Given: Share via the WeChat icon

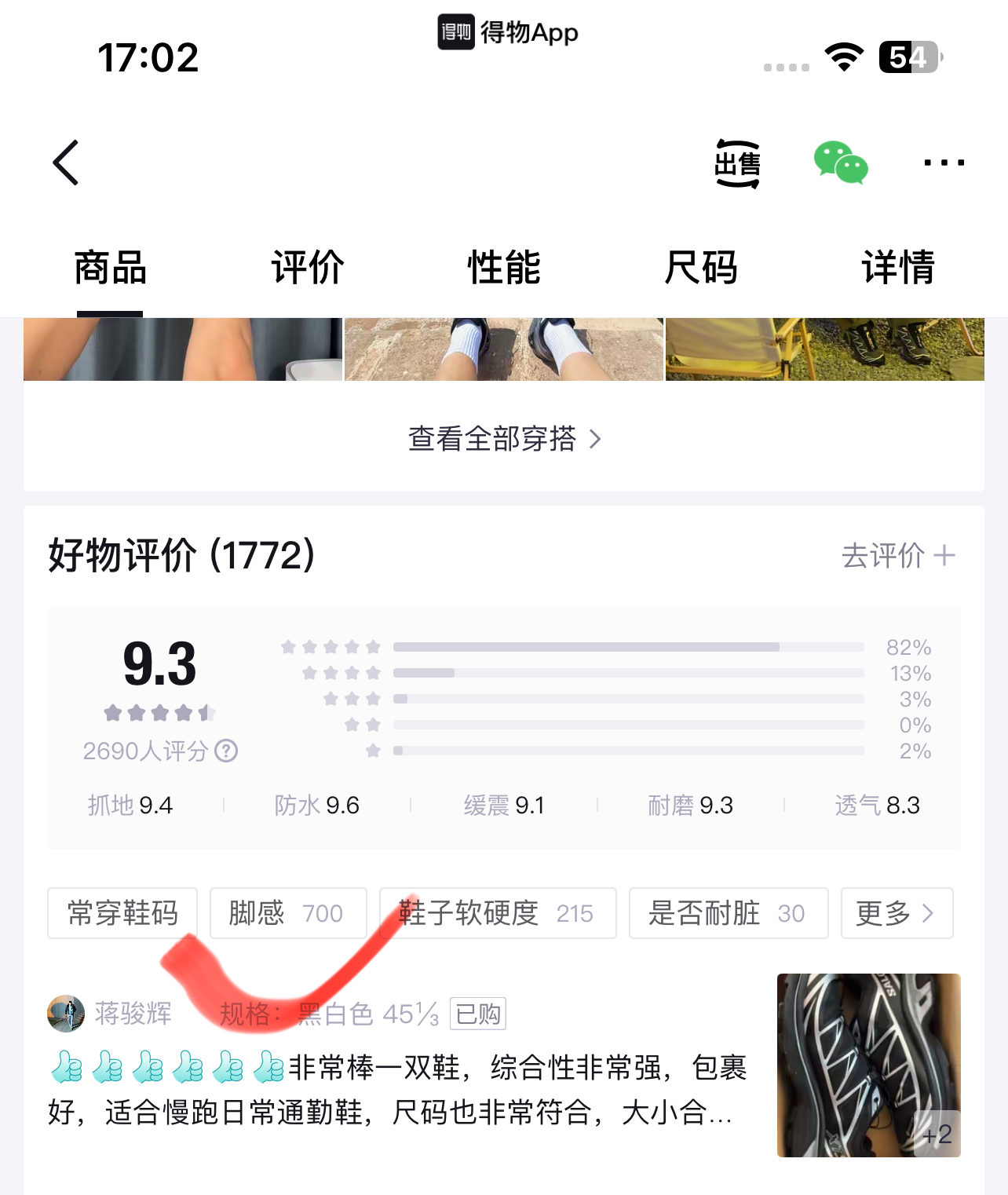Looking at the screenshot, I should tap(840, 163).
